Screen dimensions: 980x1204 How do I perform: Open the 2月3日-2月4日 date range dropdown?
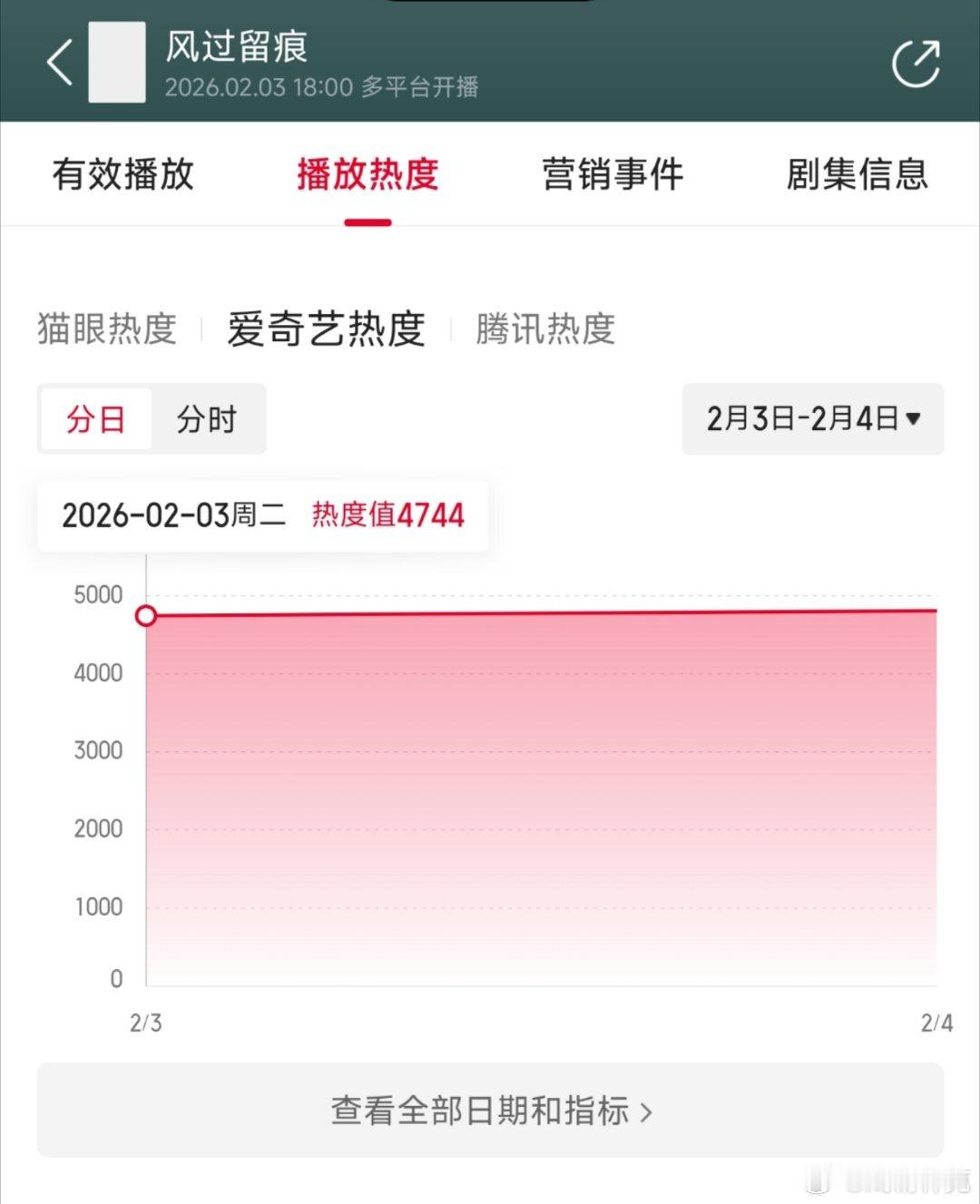point(812,419)
